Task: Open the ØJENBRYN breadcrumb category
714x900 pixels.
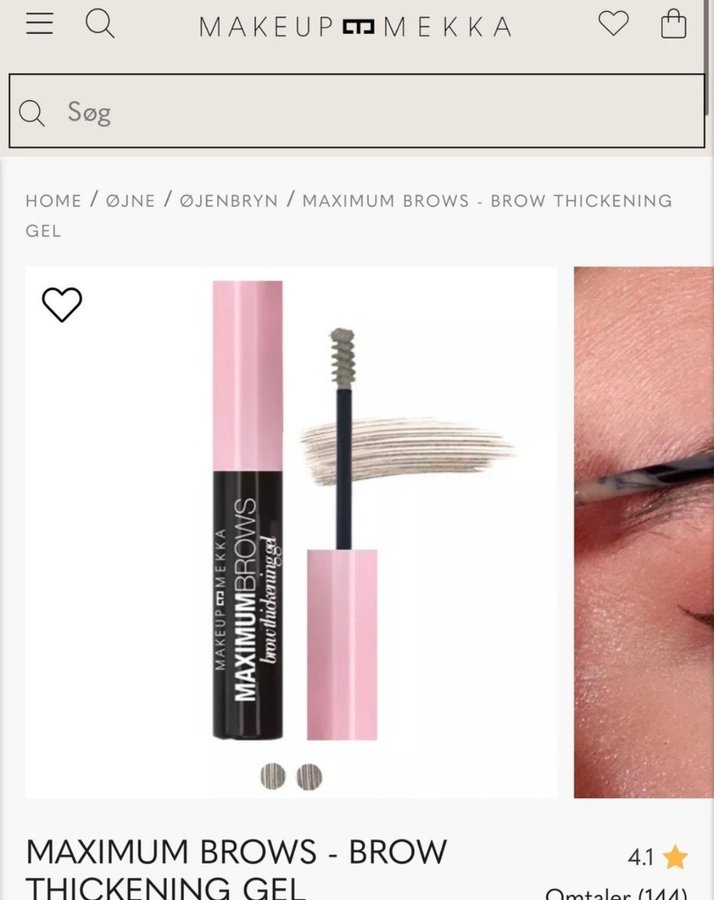Action: tap(229, 201)
